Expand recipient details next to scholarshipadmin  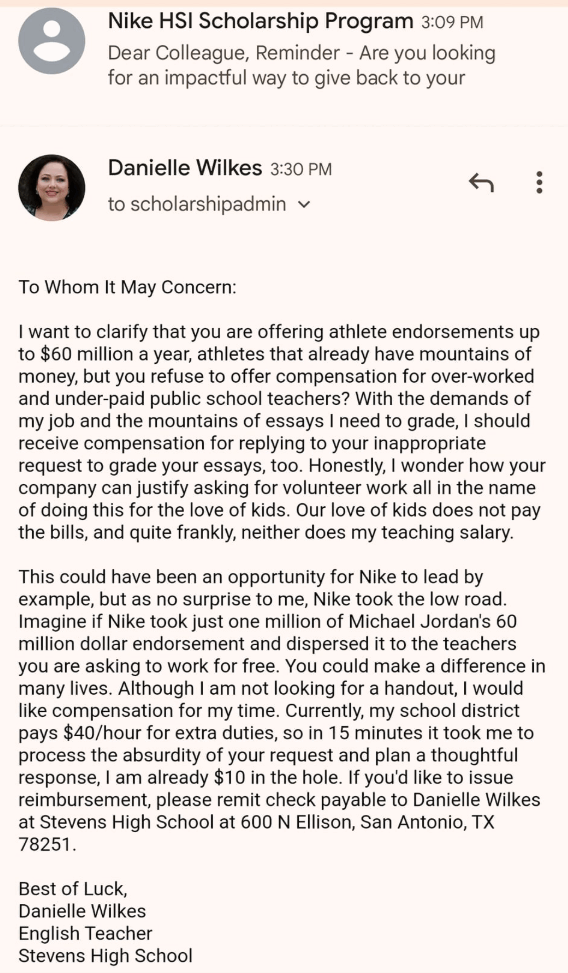point(304,204)
